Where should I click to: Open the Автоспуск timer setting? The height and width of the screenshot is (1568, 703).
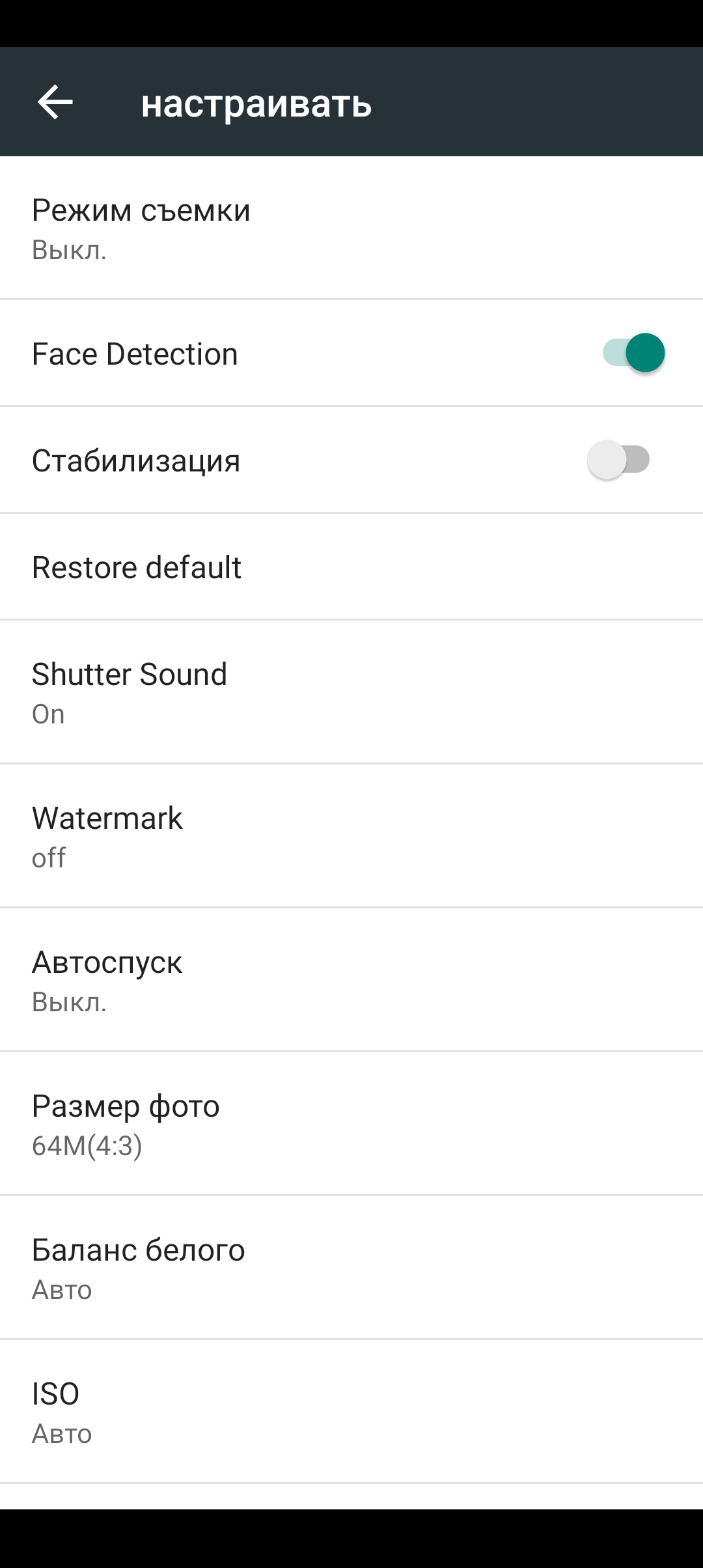click(351, 980)
